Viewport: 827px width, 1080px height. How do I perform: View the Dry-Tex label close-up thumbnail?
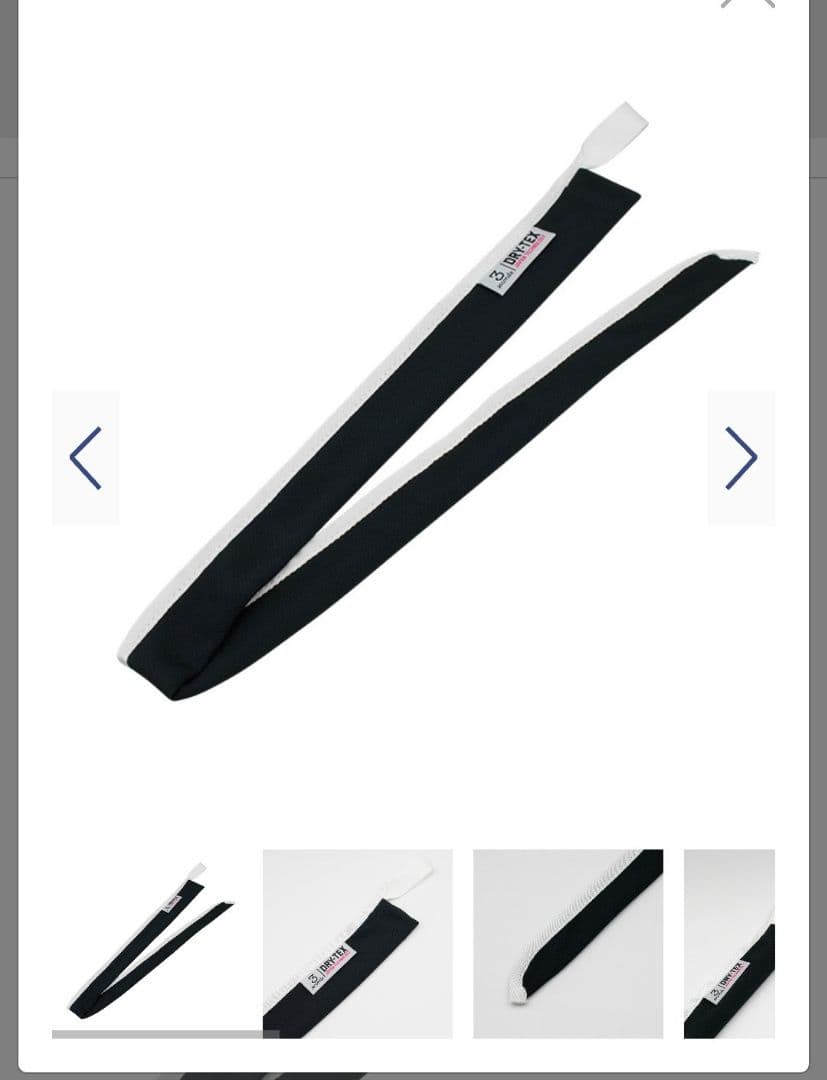click(358, 943)
